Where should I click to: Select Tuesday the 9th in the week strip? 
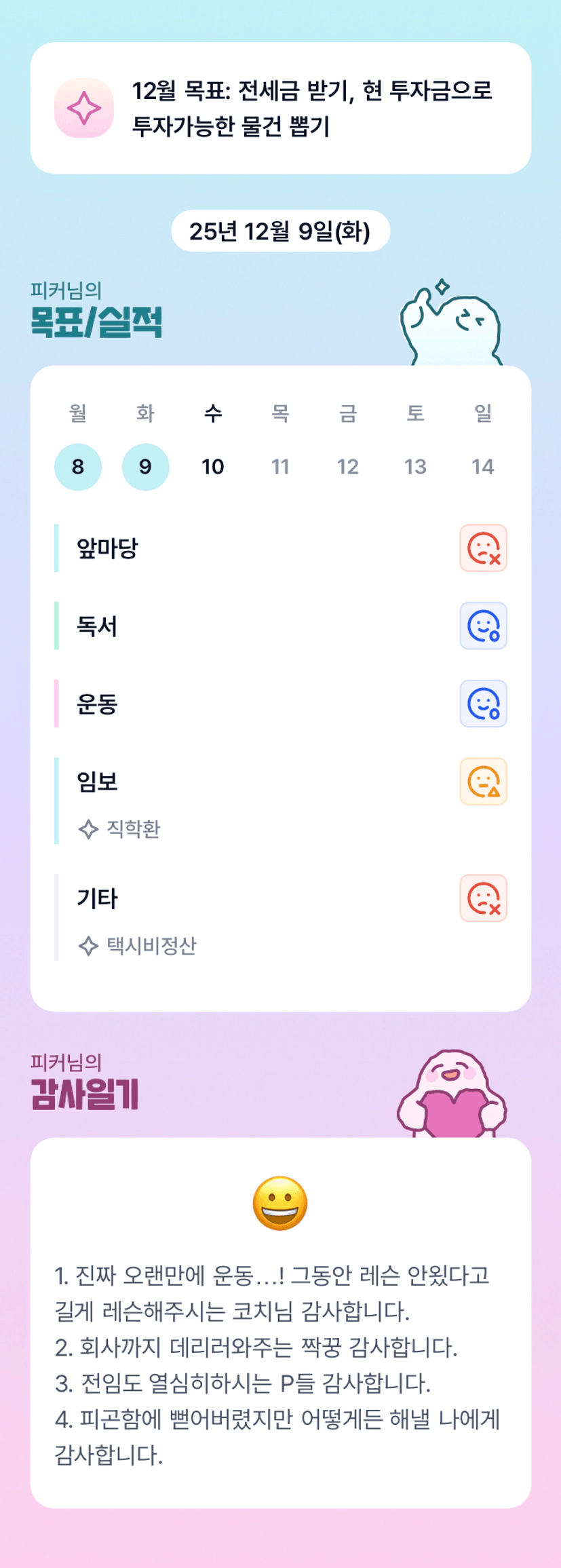145,467
